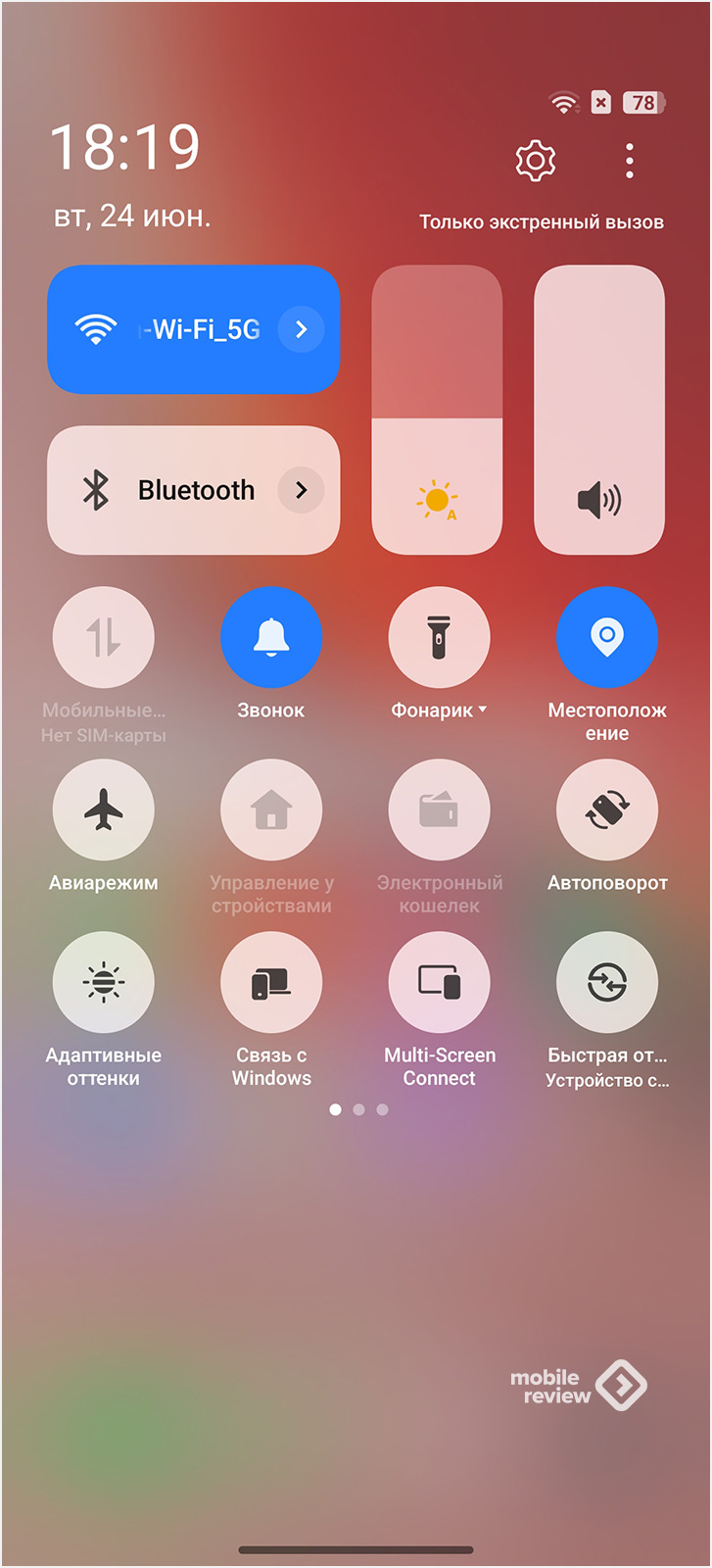The width and height of the screenshot is (712, 1568).
Task: Tap the brightness slider
Action: click(437, 412)
